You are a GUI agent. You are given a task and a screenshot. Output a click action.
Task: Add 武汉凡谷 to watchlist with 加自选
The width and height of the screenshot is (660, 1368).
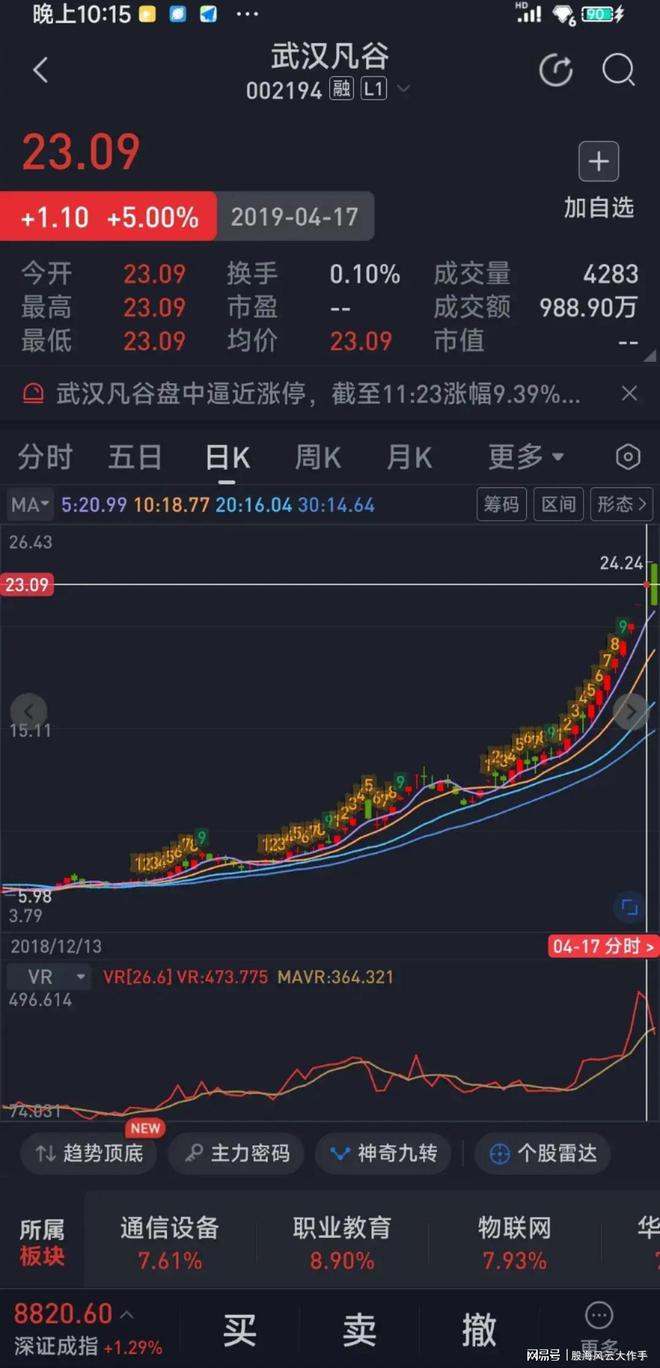598,181
